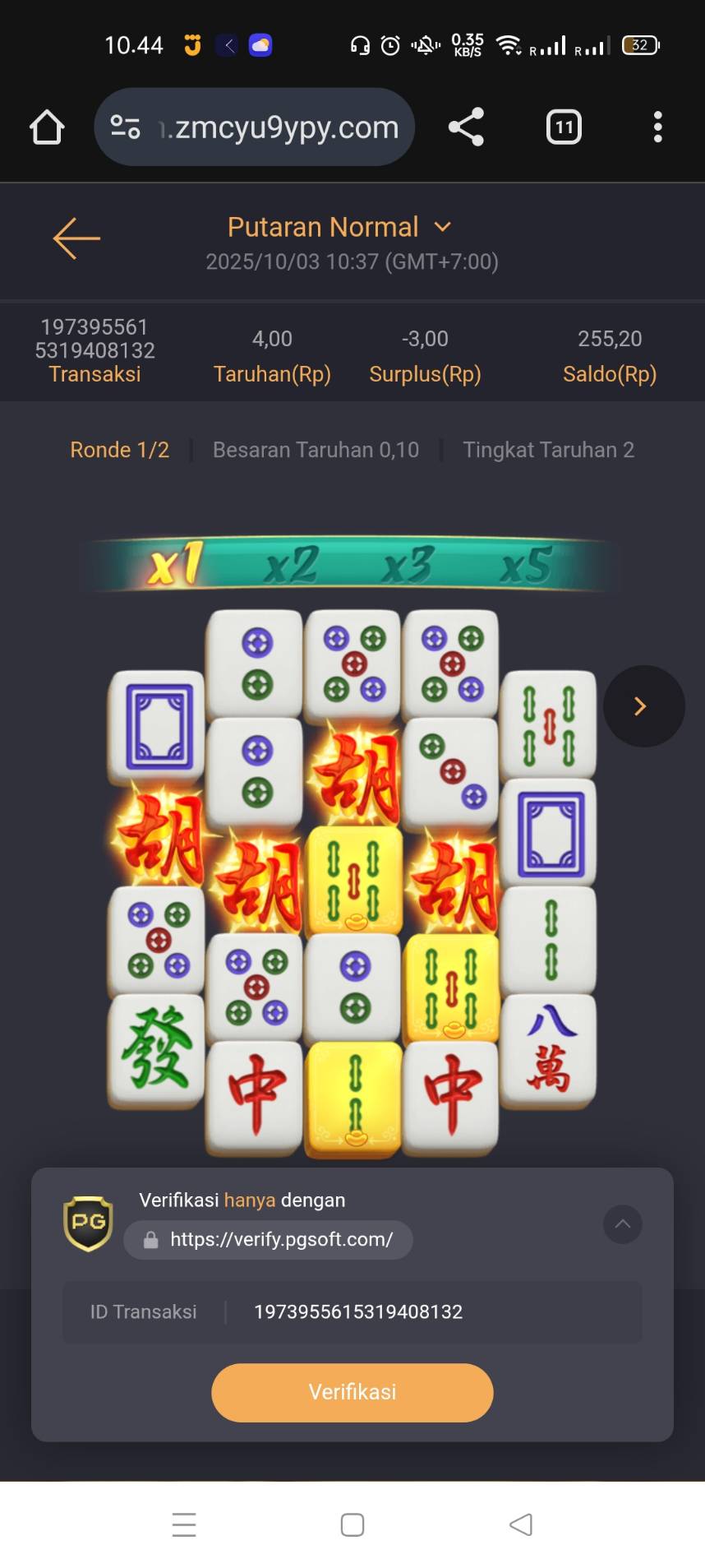Go back with the orange arrow
The image size is (705, 1568).
76,238
